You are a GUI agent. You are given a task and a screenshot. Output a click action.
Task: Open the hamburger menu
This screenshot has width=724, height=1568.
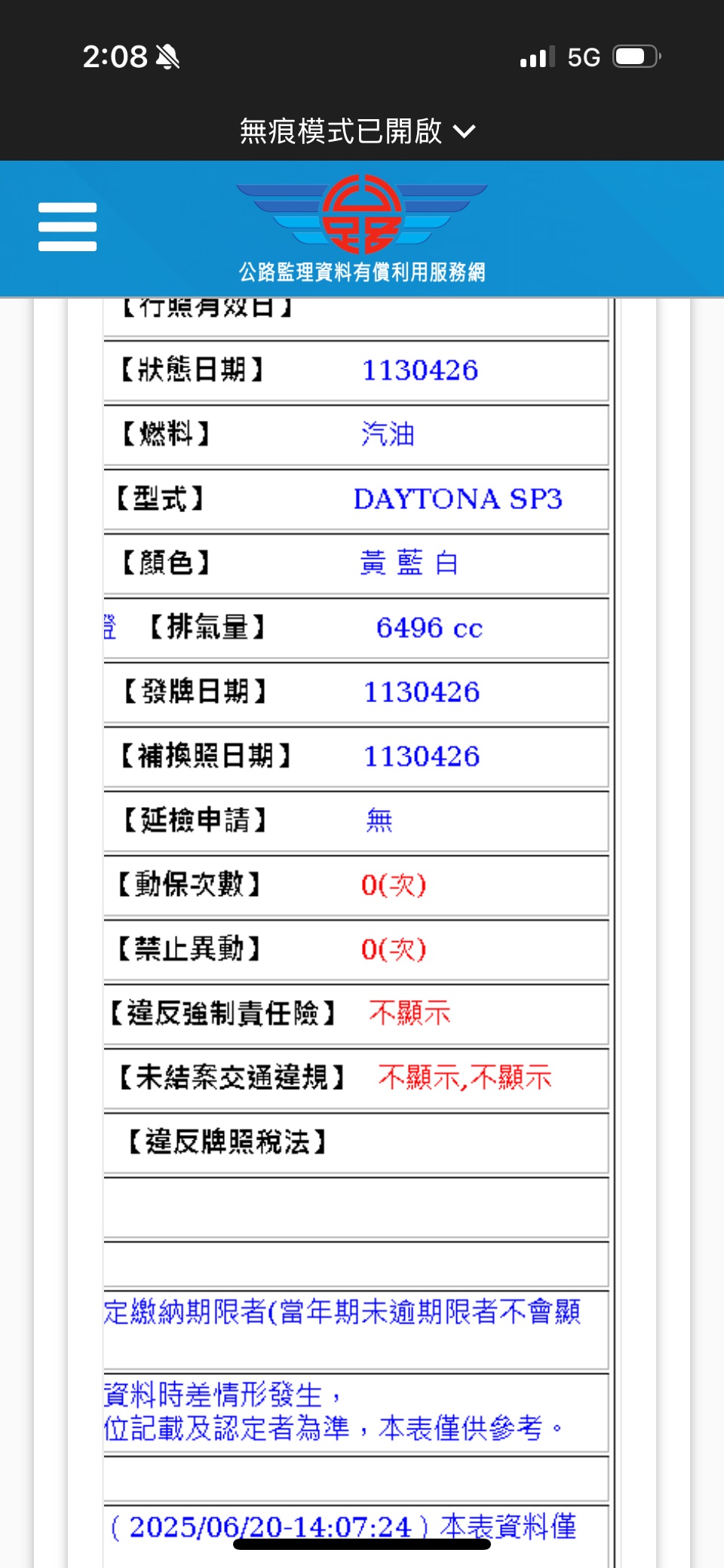[x=68, y=226]
